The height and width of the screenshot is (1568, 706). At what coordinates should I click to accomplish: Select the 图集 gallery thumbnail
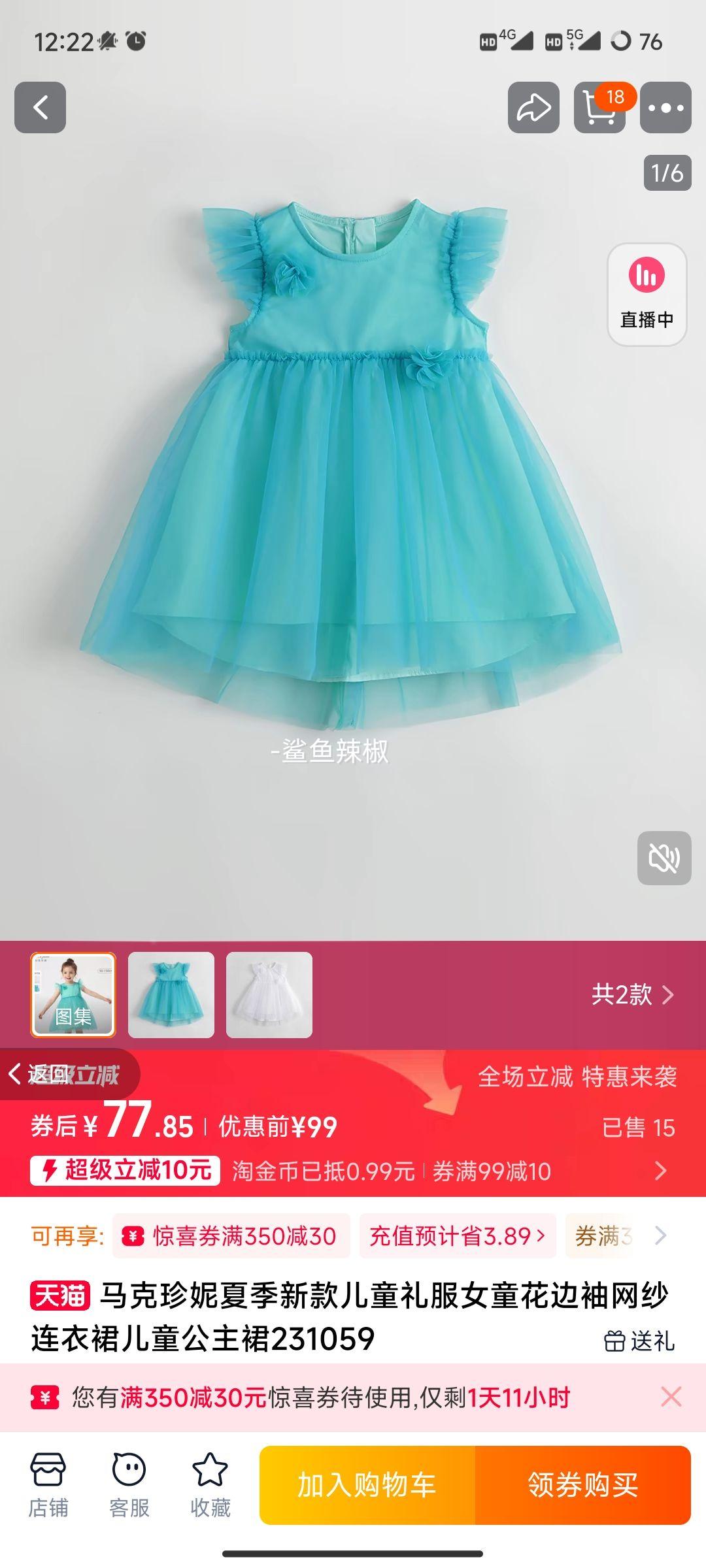click(73, 995)
